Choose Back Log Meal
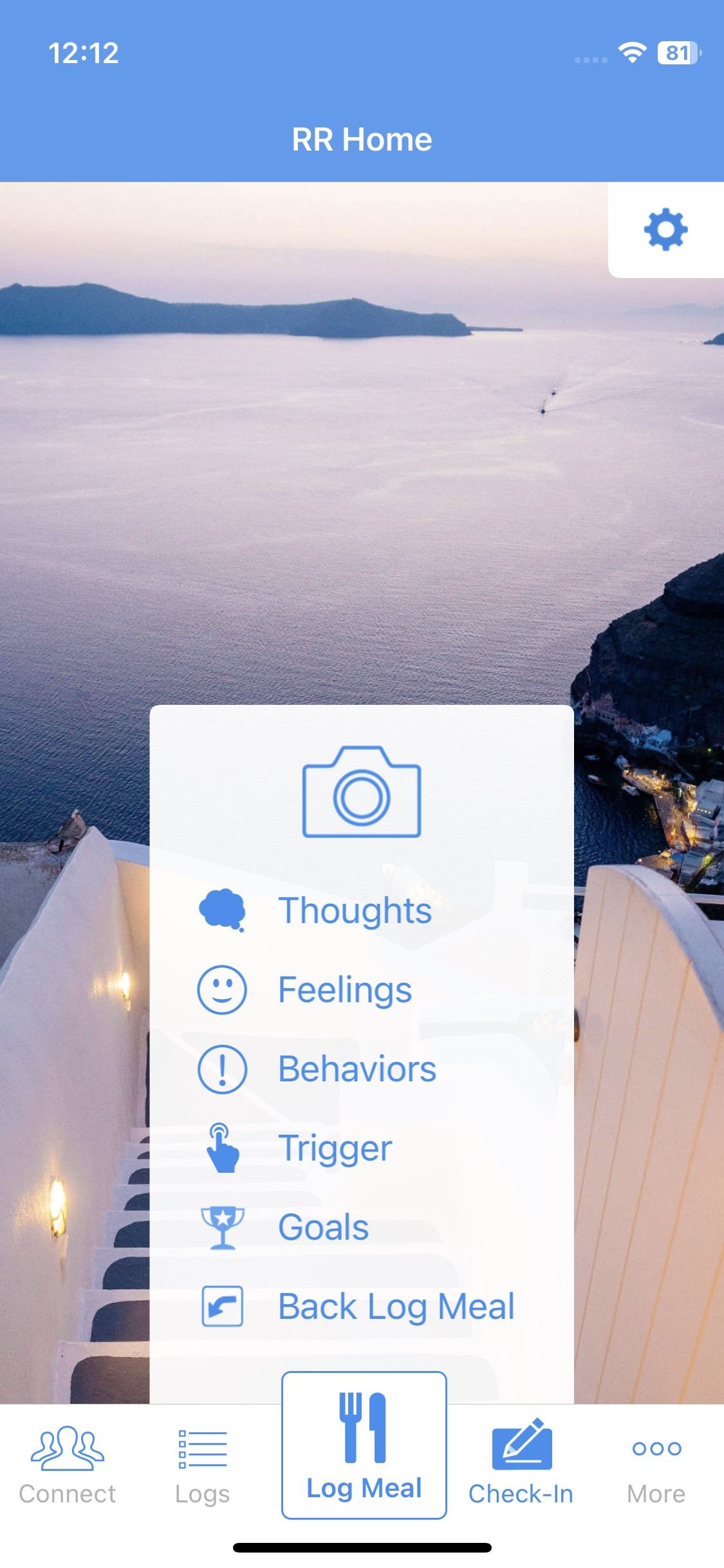 coord(396,1307)
